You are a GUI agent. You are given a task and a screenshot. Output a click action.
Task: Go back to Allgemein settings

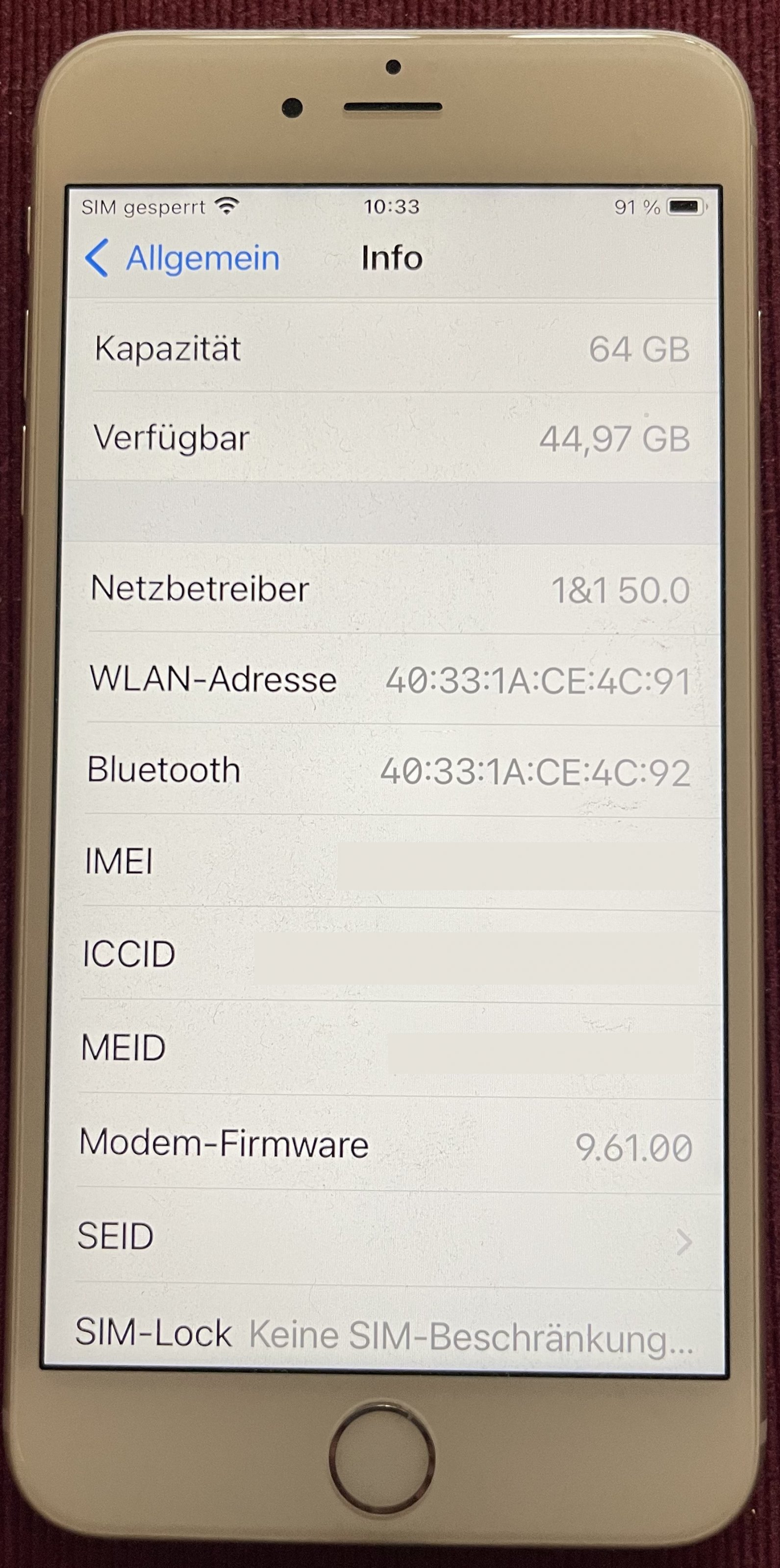click(183, 258)
